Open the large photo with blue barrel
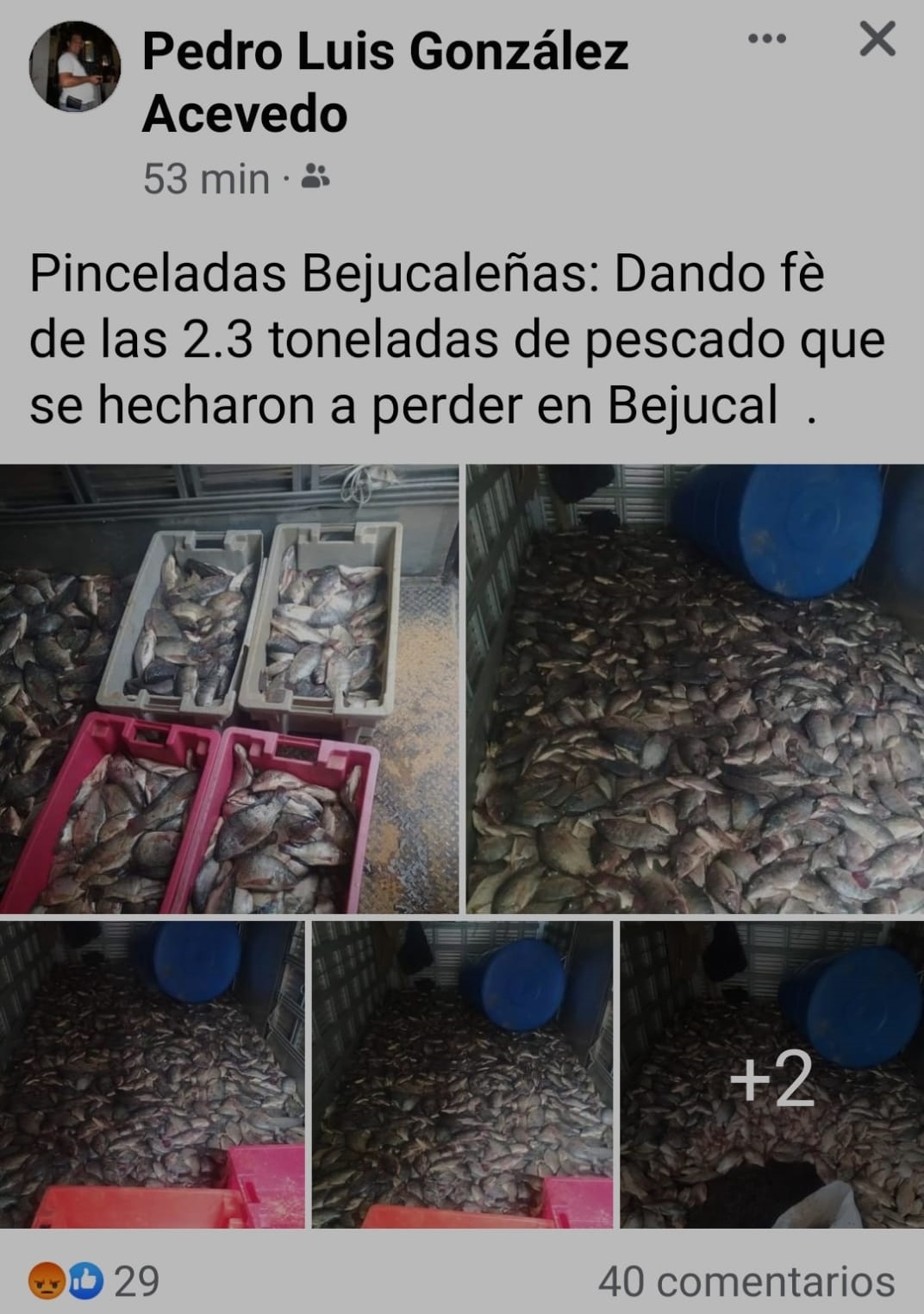This screenshot has width=924, height=1314. click(695, 689)
